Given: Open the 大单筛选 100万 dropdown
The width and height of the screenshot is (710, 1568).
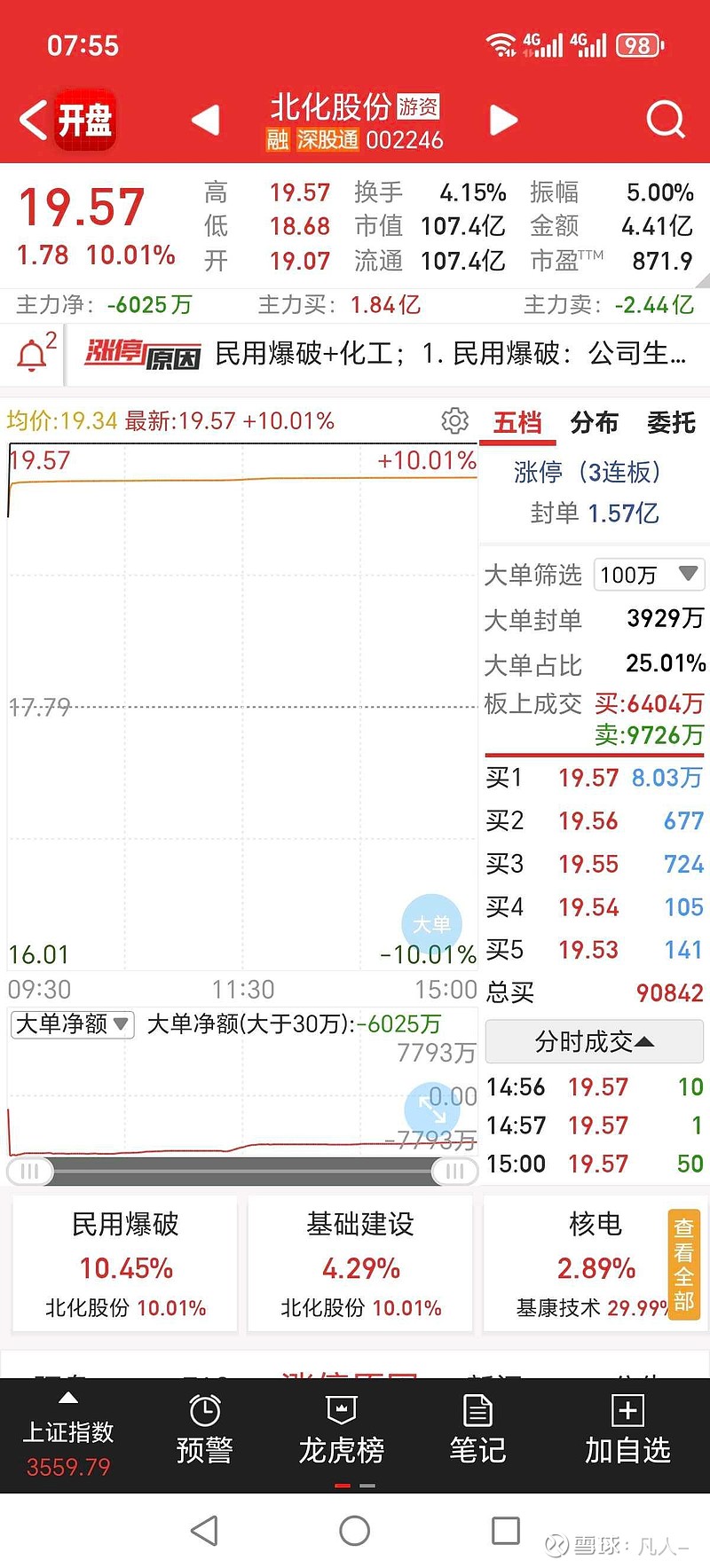Looking at the screenshot, I should [649, 575].
